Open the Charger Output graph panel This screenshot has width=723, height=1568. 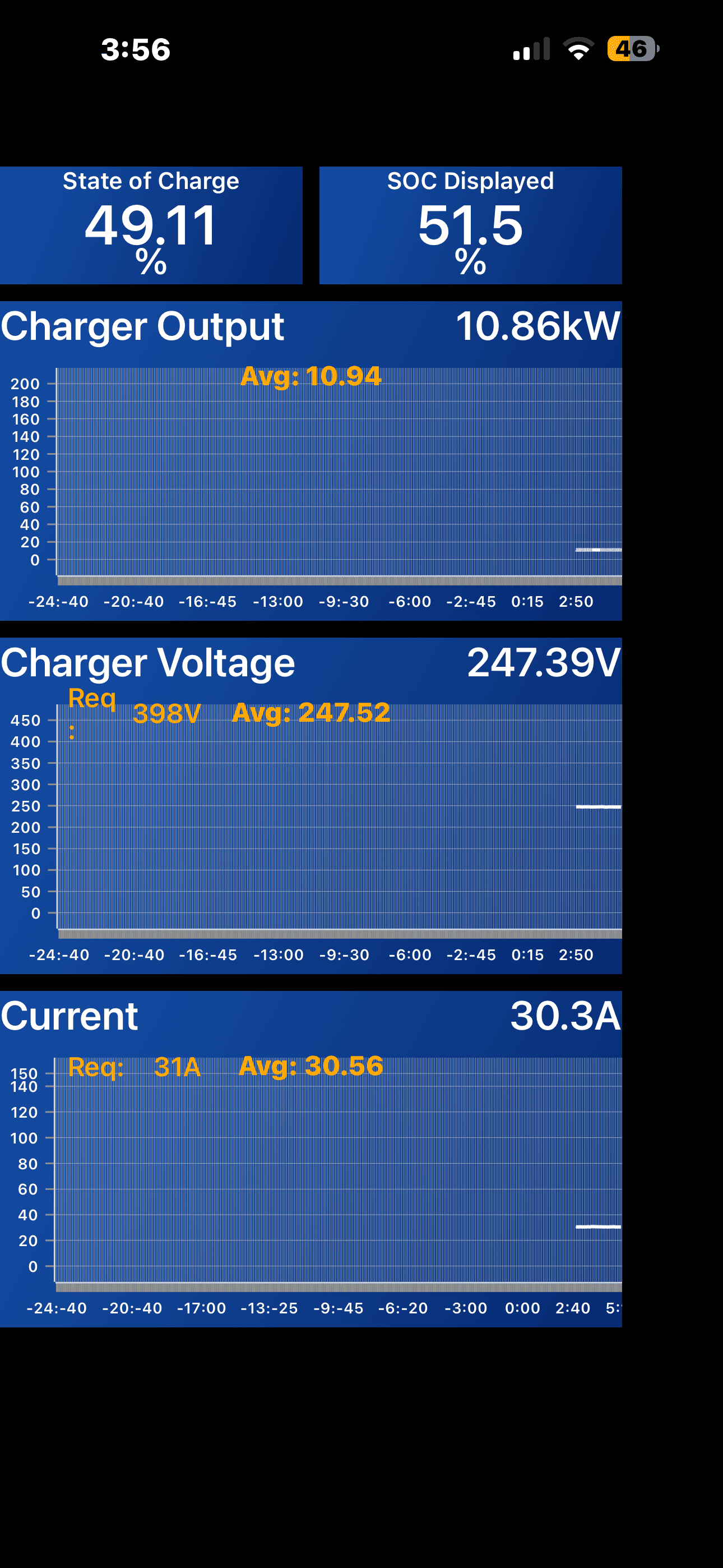click(x=310, y=461)
